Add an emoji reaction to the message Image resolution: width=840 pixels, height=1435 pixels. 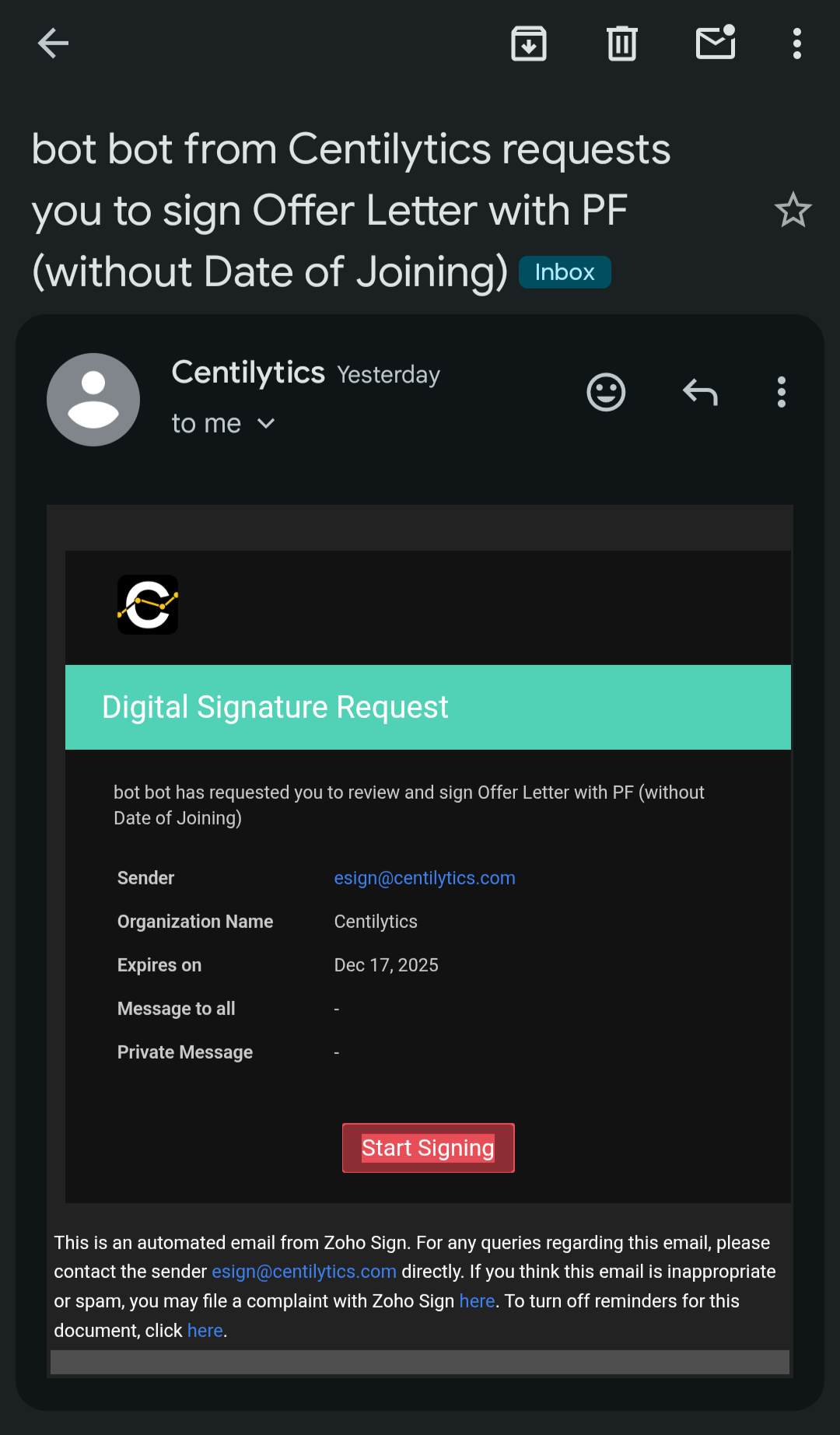point(606,392)
